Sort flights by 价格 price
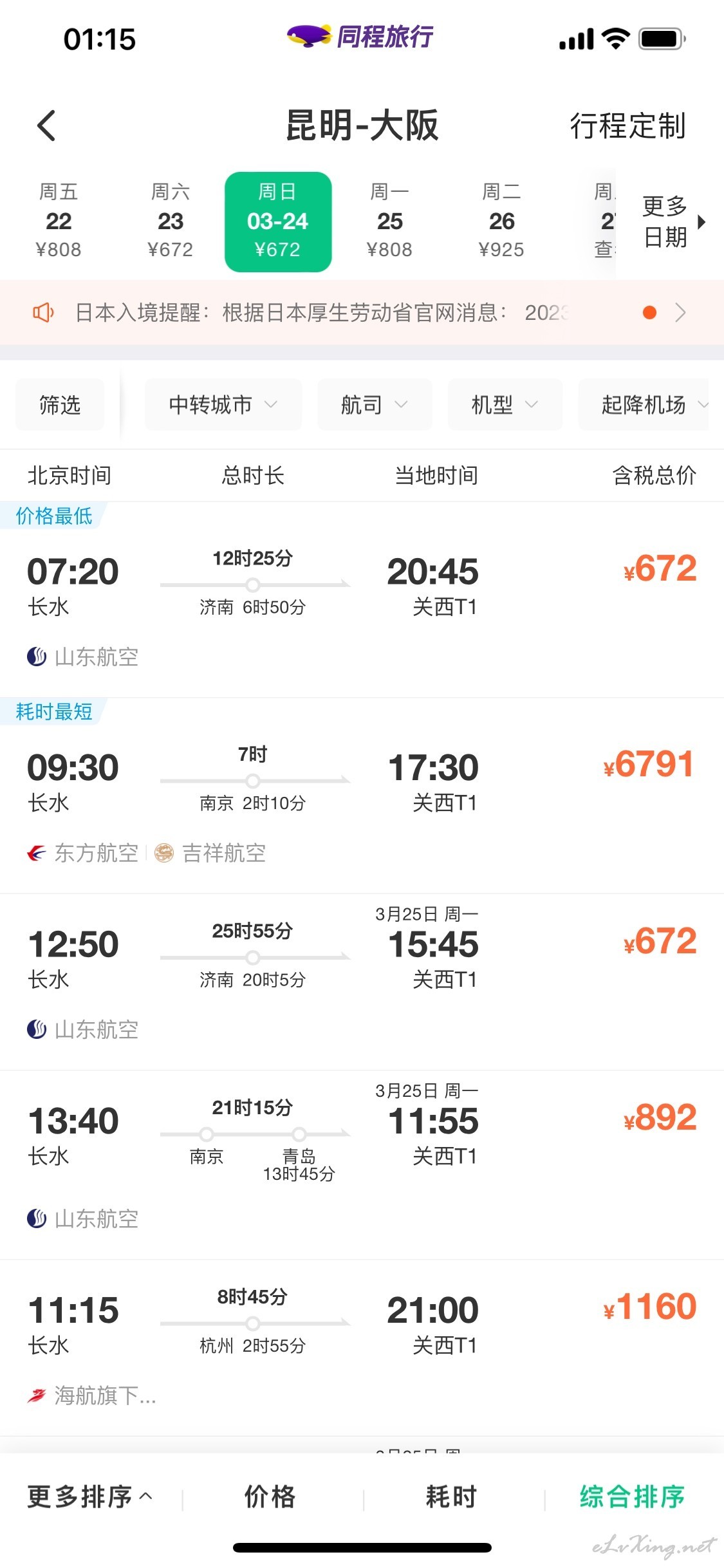 click(x=270, y=1497)
